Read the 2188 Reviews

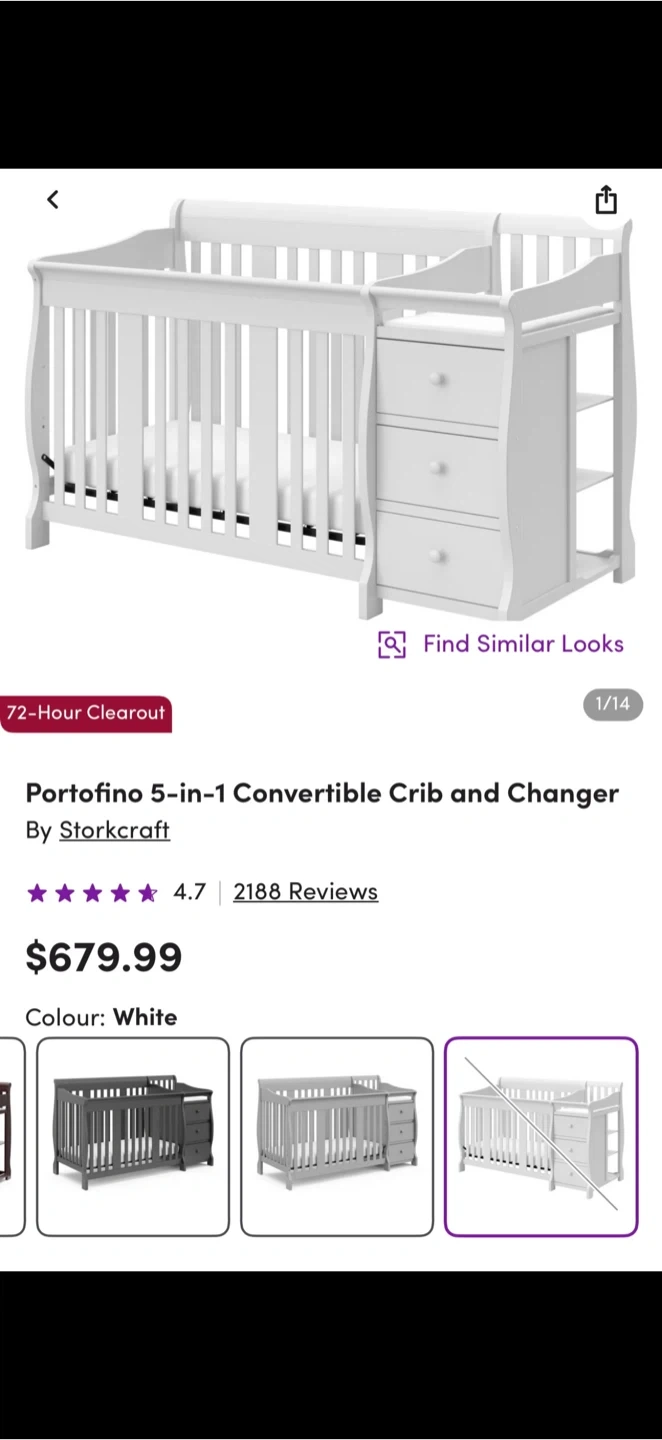305,892
